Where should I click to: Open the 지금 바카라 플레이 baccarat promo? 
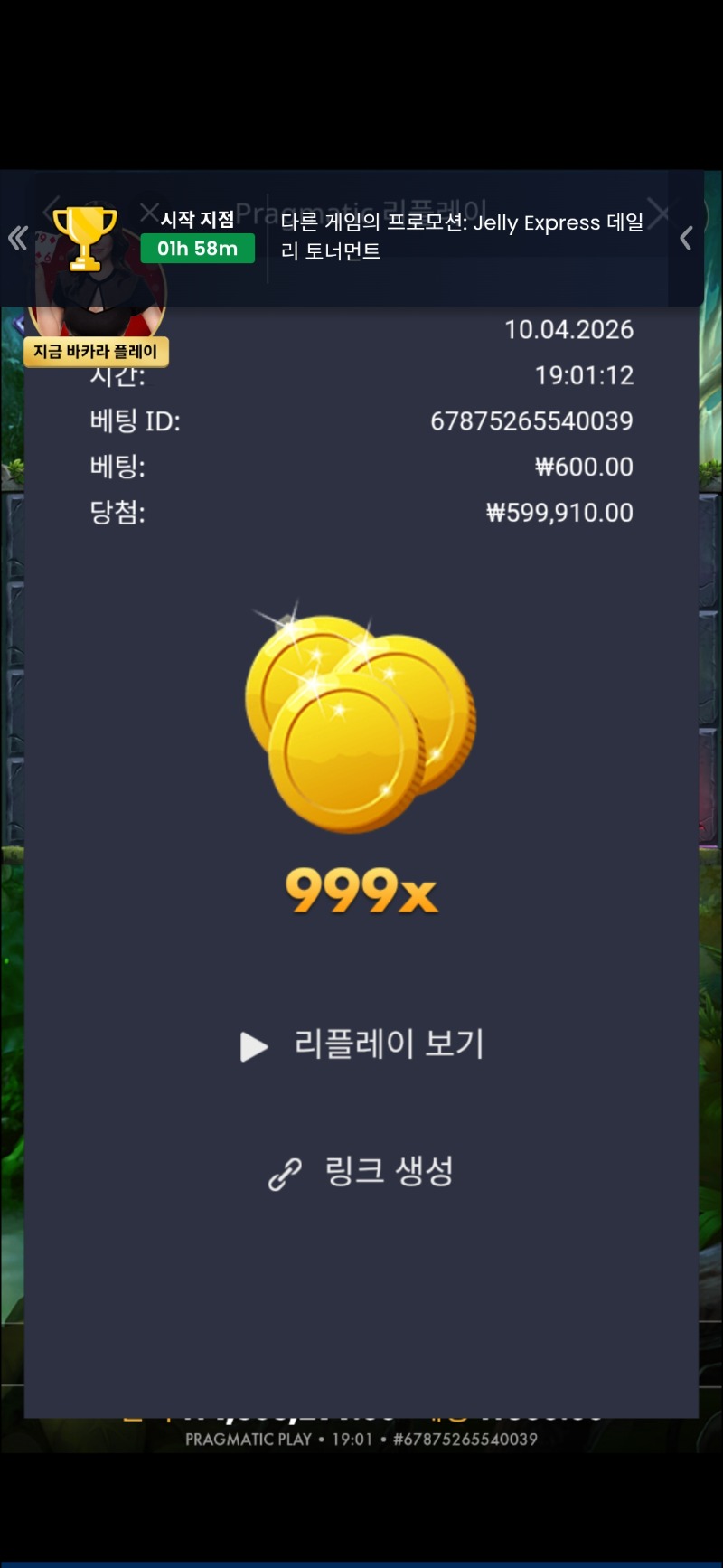click(x=96, y=352)
